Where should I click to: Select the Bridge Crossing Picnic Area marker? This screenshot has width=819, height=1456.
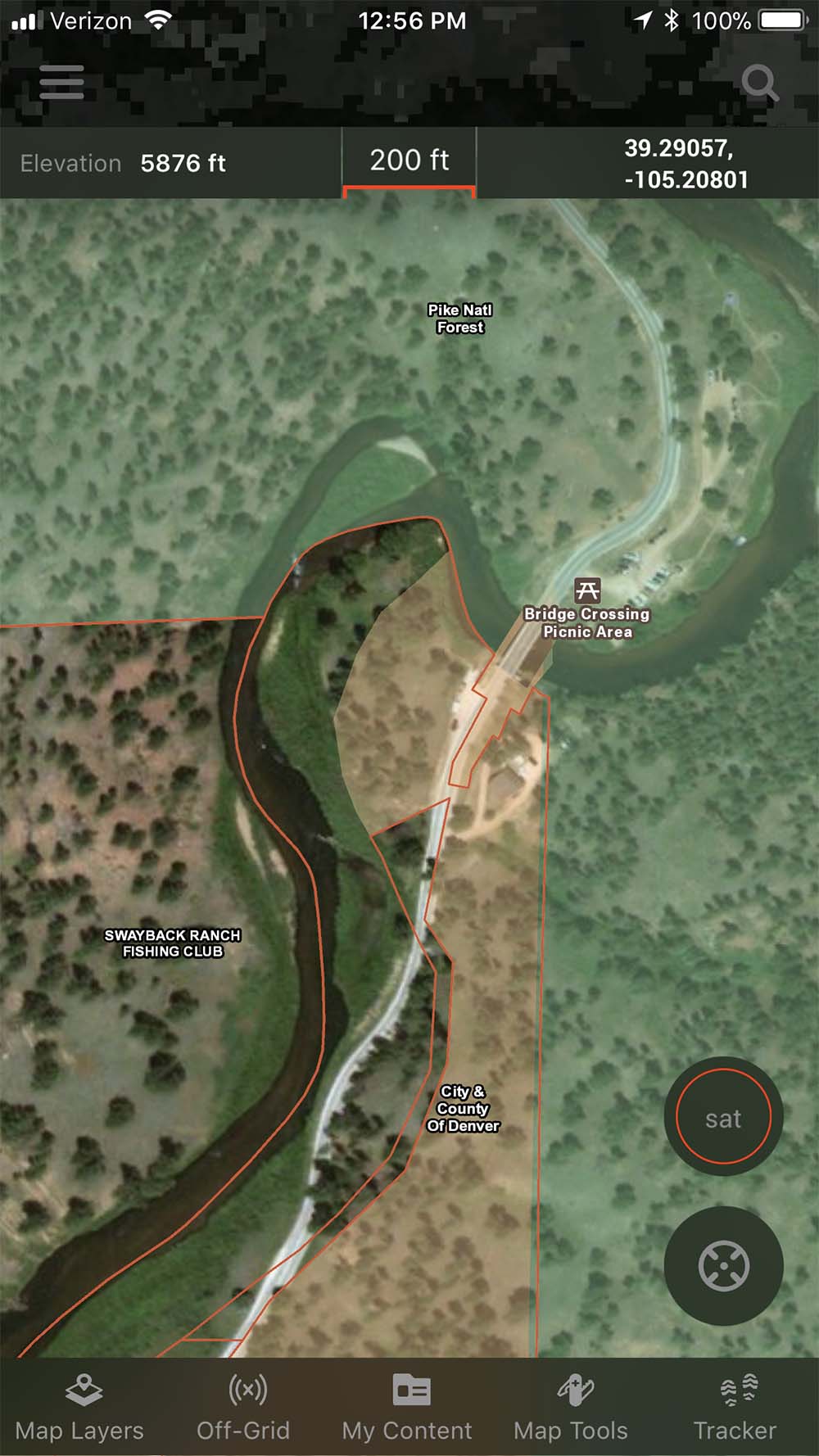tap(587, 590)
